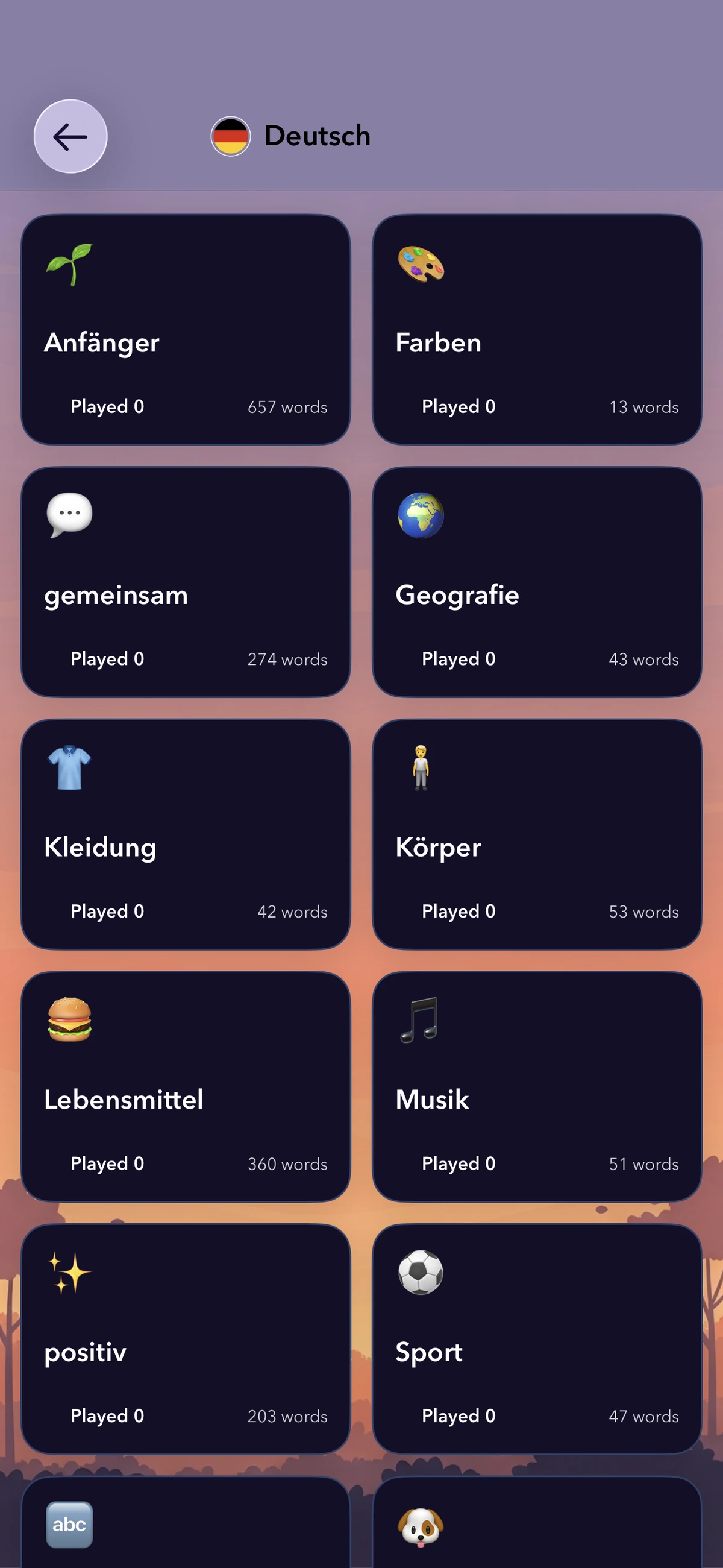Click the sparkles icon on positiv
Image resolution: width=723 pixels, height=1568 pixels.
coord(69,1272)
